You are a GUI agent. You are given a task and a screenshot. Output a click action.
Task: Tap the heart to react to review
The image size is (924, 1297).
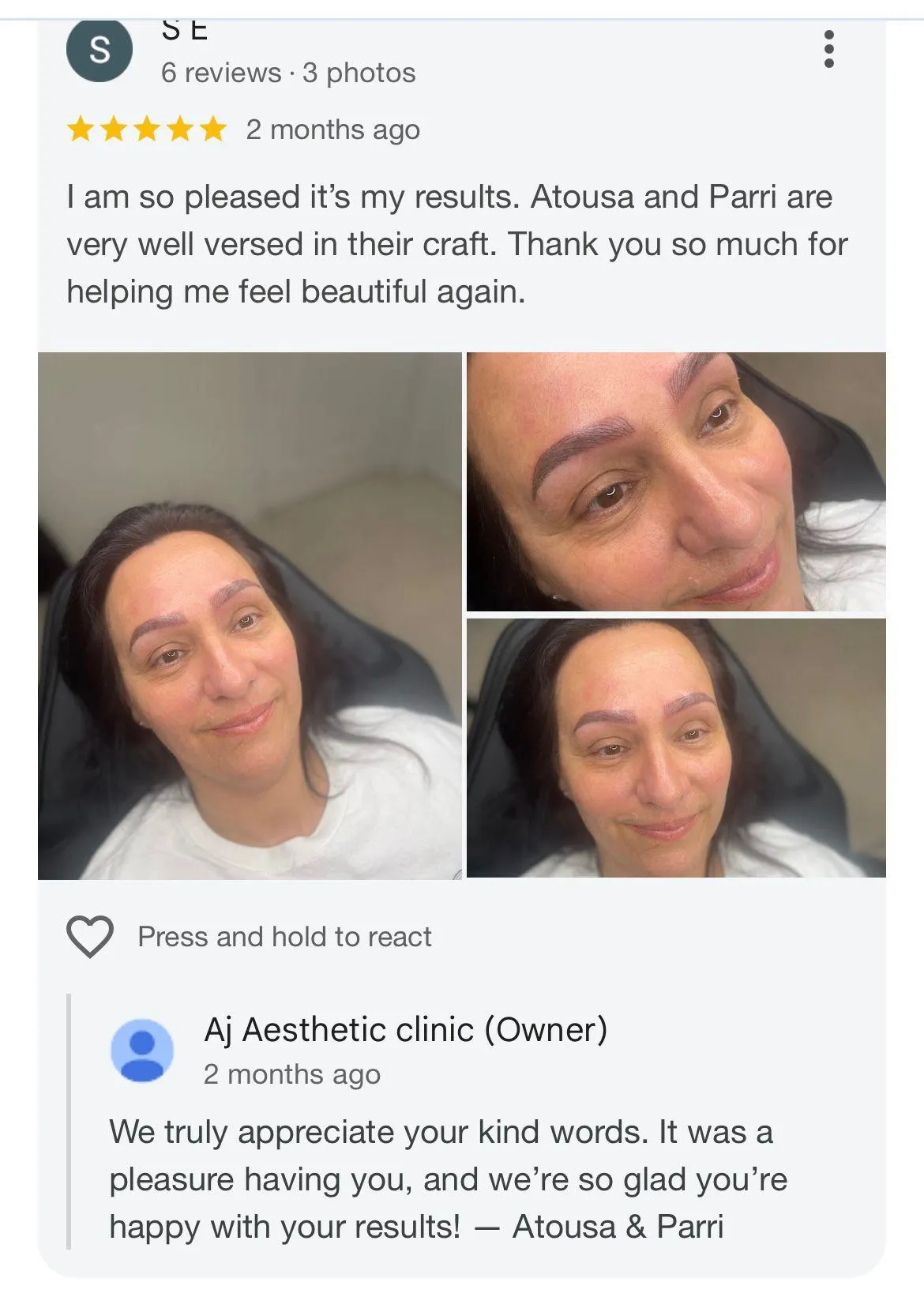point(90,937)
